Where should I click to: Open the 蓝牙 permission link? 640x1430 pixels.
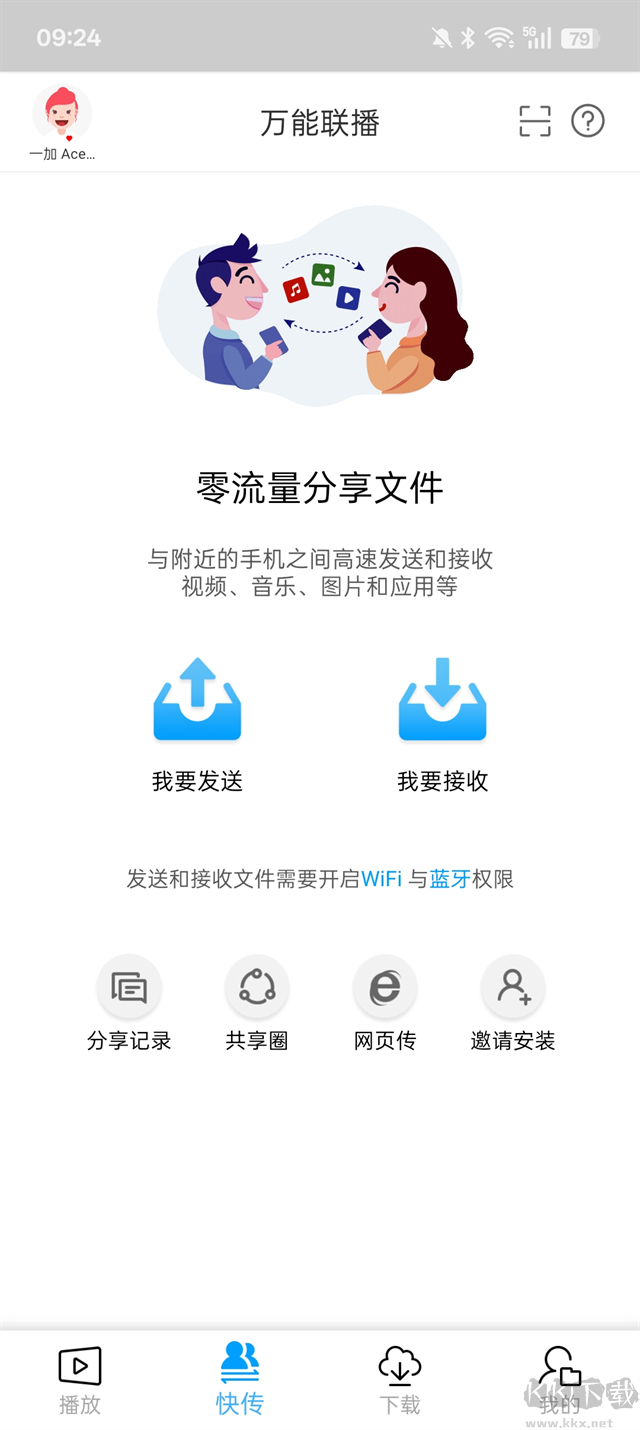point(449,879)
